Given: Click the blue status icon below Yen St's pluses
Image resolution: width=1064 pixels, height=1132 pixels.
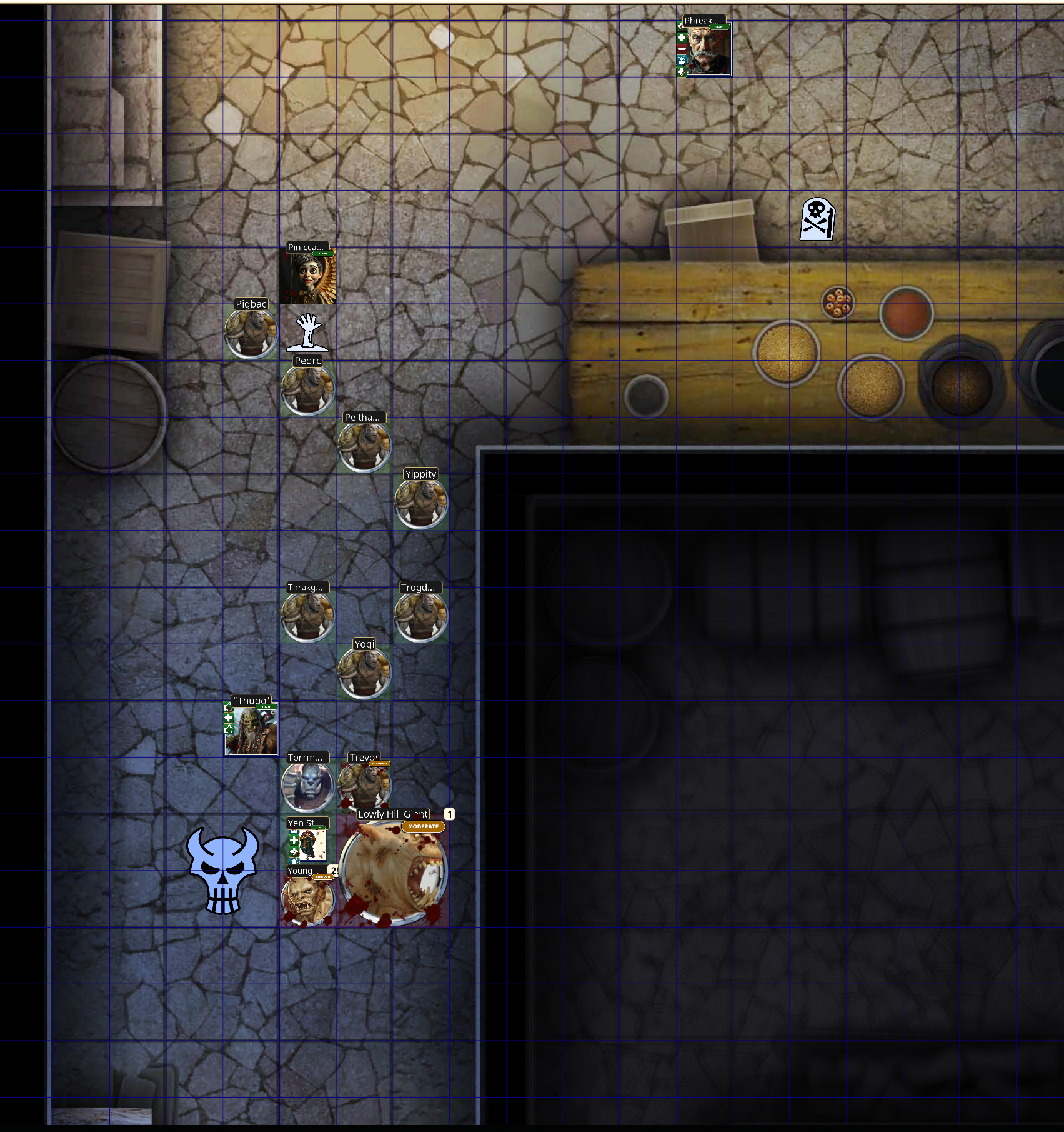Looking at the screenshot, I should (294, 860).
